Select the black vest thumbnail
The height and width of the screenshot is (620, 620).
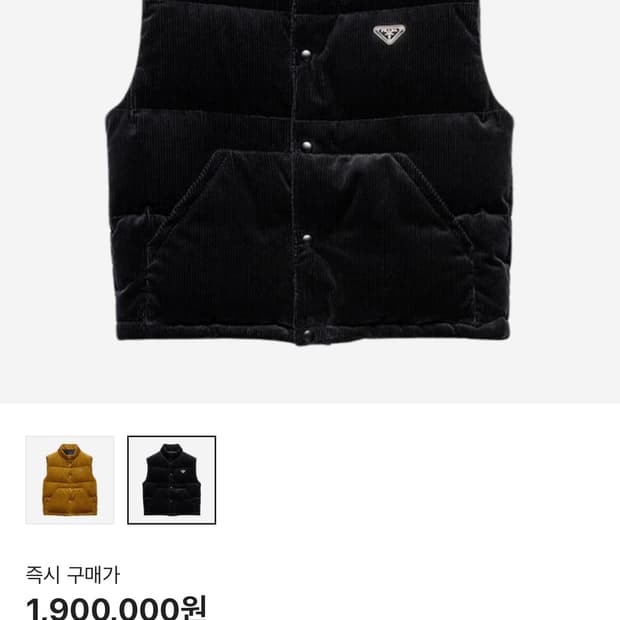pos(172,480)
